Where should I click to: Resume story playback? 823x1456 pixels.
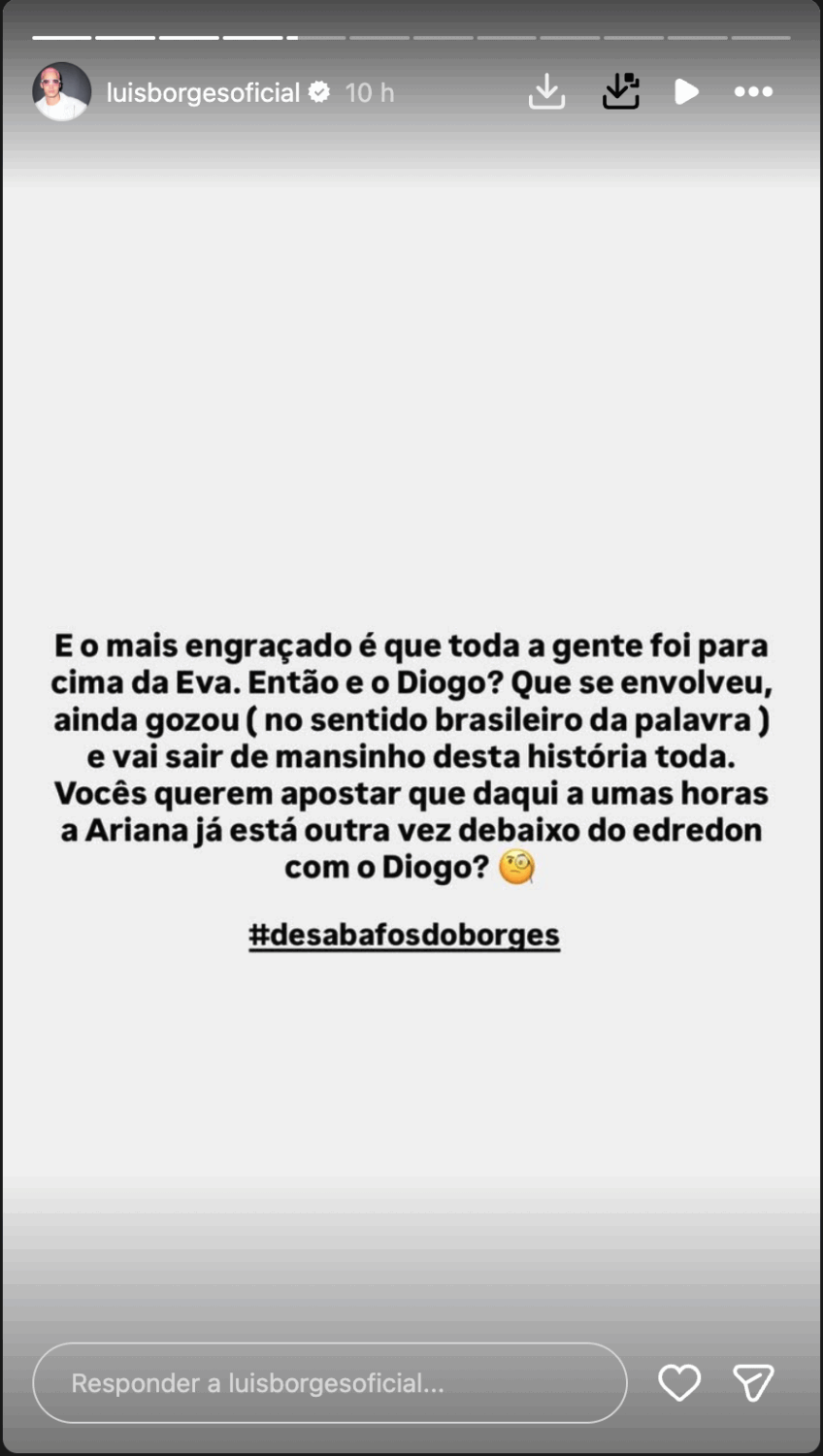coord(686,92)
